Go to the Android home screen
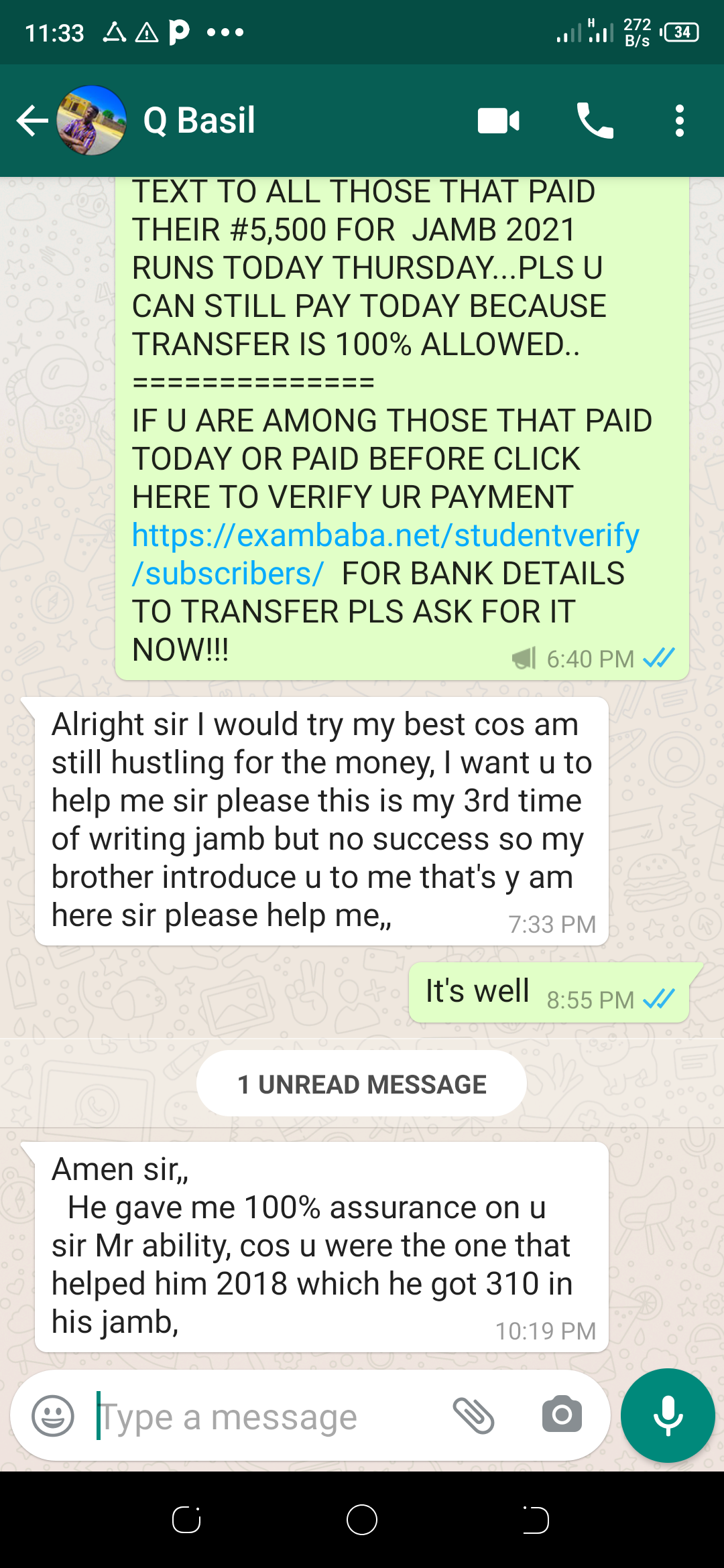This screenshot has height=1568, width=724. 362,1520
